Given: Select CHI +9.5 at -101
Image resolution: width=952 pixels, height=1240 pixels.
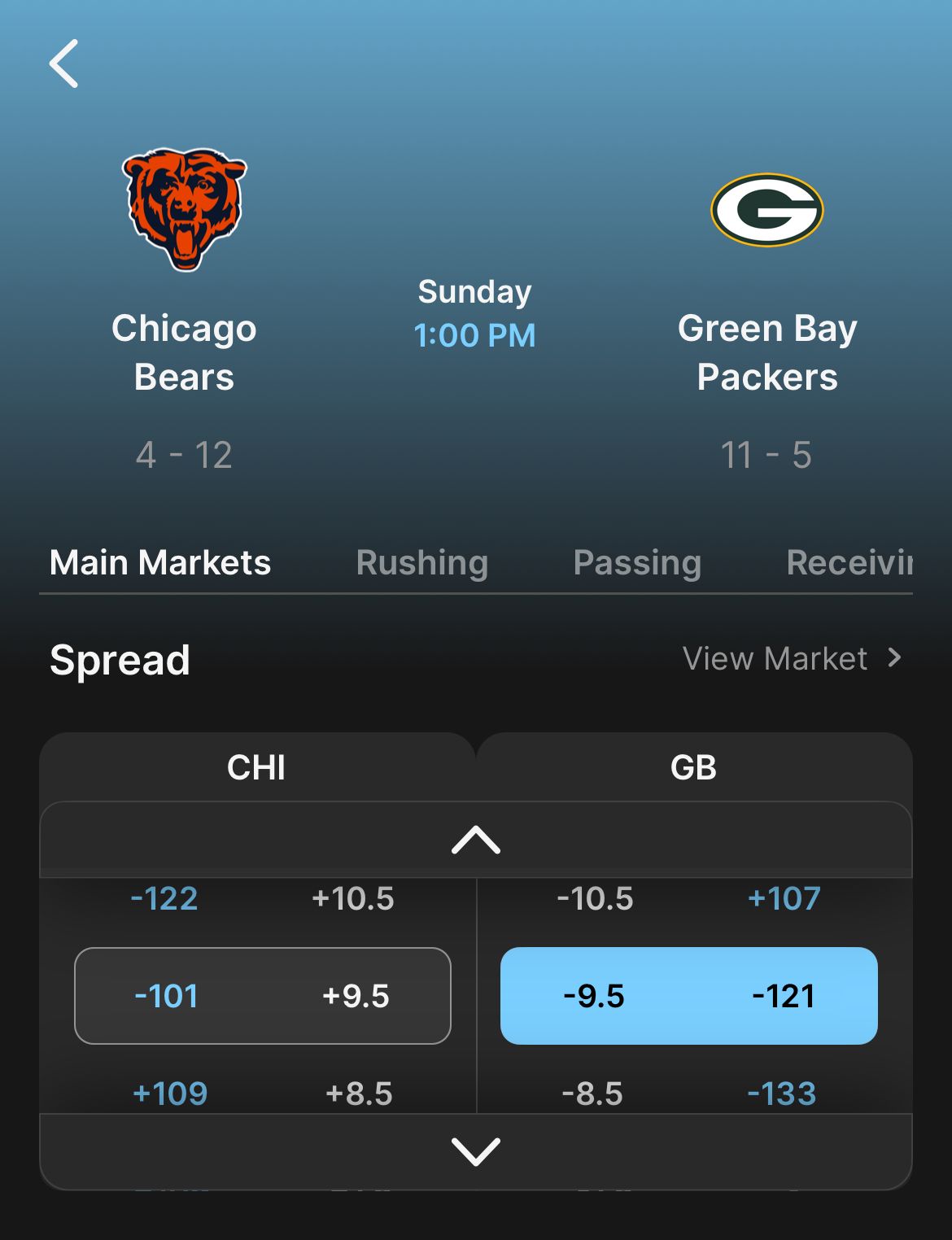Looking at the screenshot, I should [262, 996].
